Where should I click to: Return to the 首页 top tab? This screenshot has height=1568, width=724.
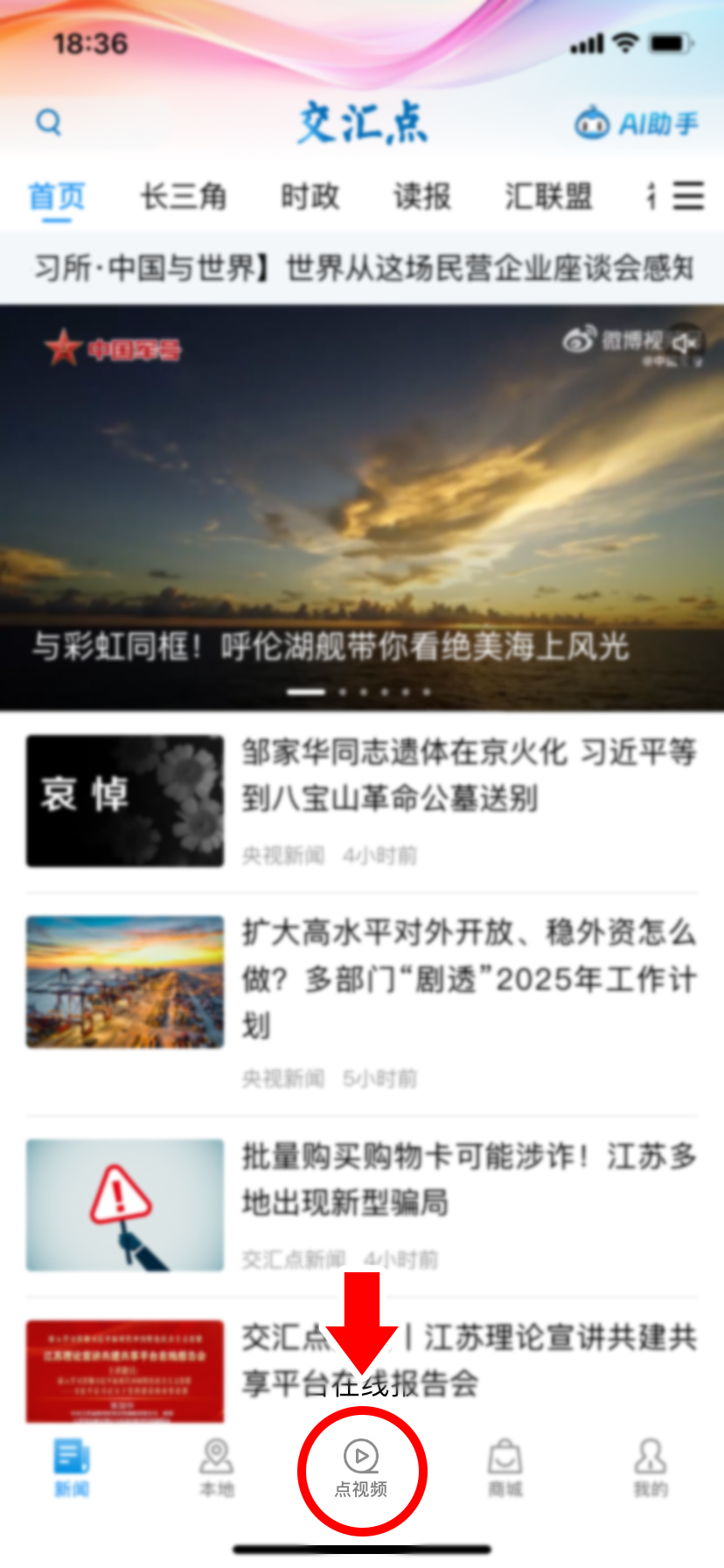(57, 197)
